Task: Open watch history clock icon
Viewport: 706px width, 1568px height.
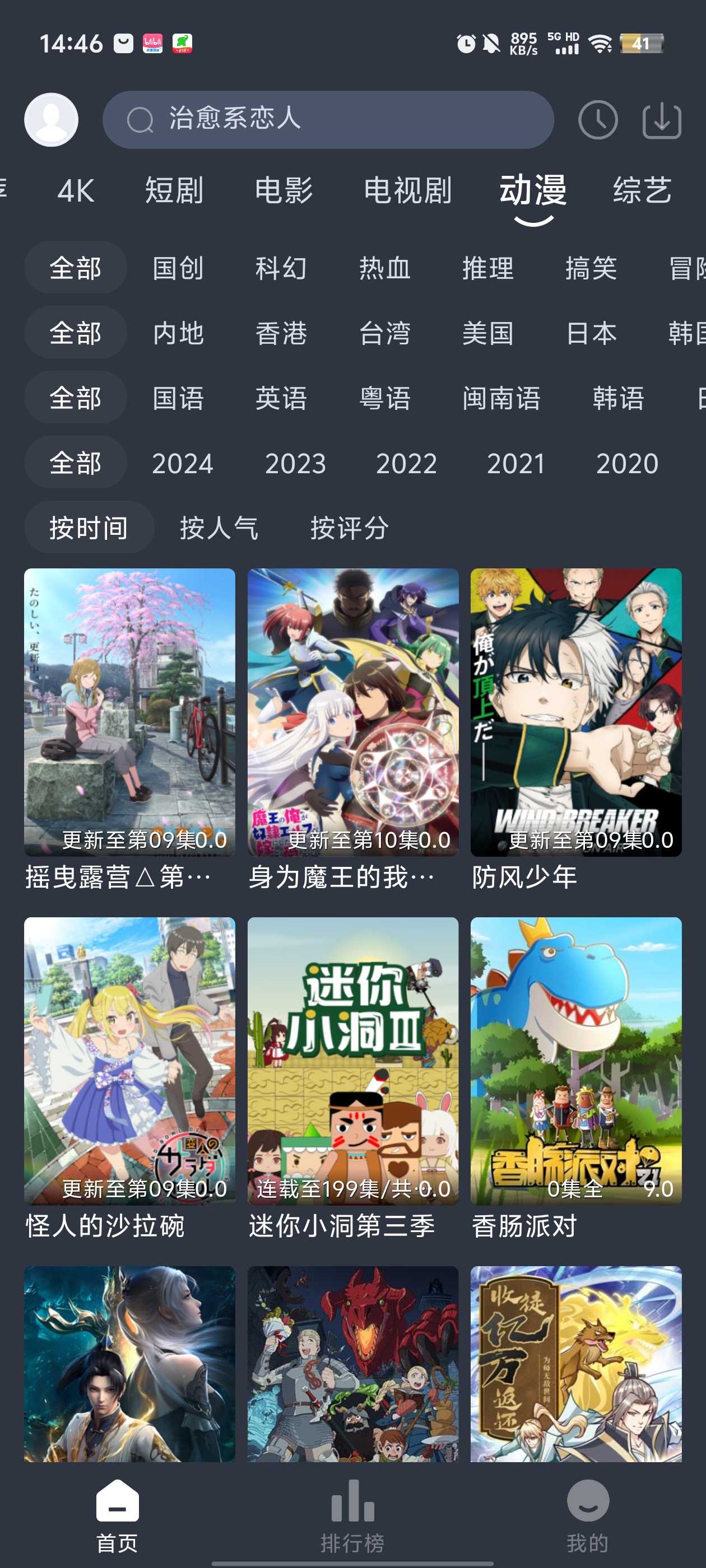Action: coord(597,120)
